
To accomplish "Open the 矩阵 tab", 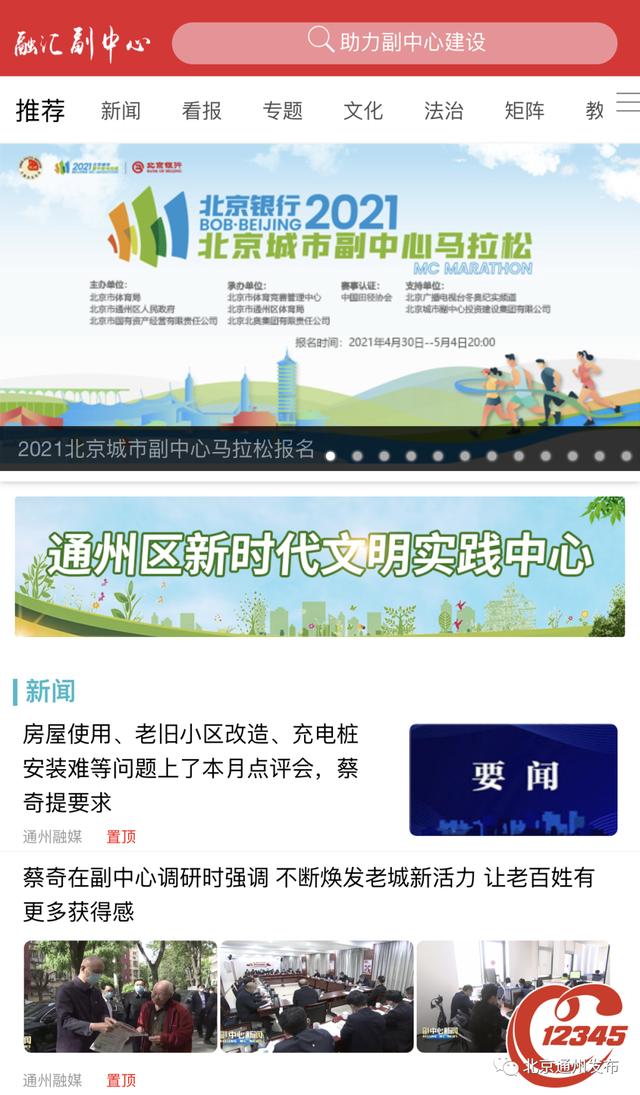I will [x=524, y=111].
